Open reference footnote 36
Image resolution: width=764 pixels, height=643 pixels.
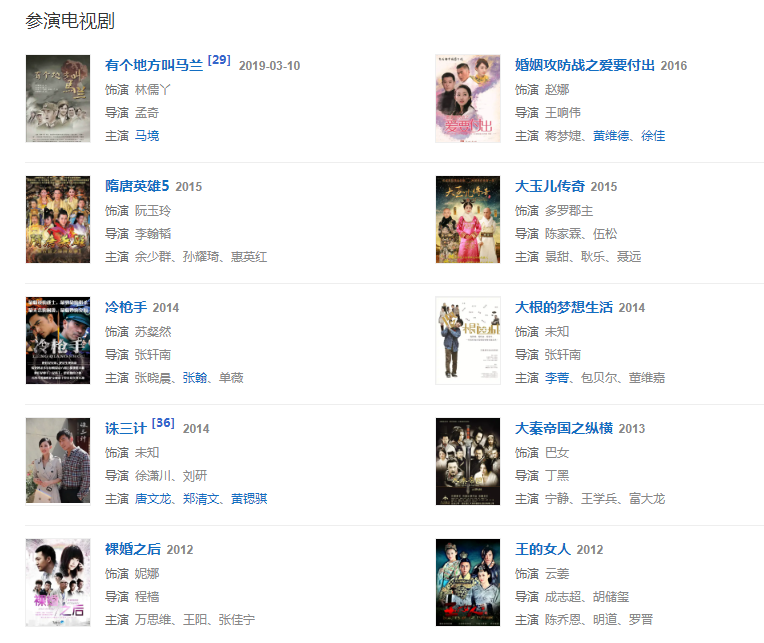point(163,423)
